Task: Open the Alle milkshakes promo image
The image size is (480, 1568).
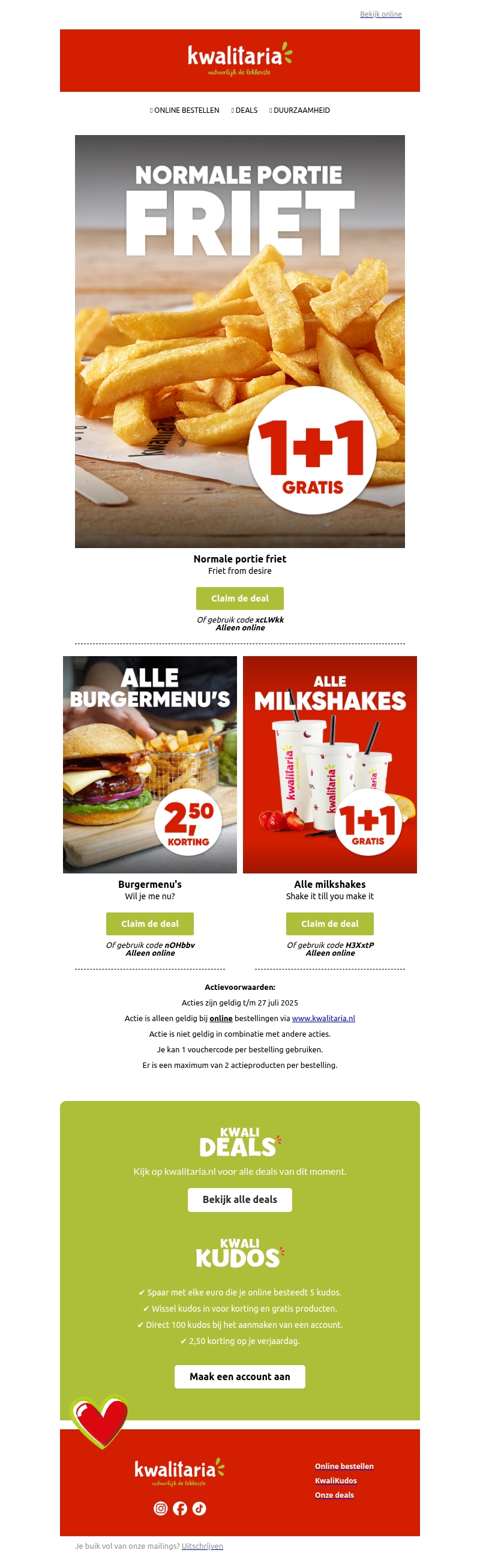Action: pyautogui.click(x=330, y=764)
